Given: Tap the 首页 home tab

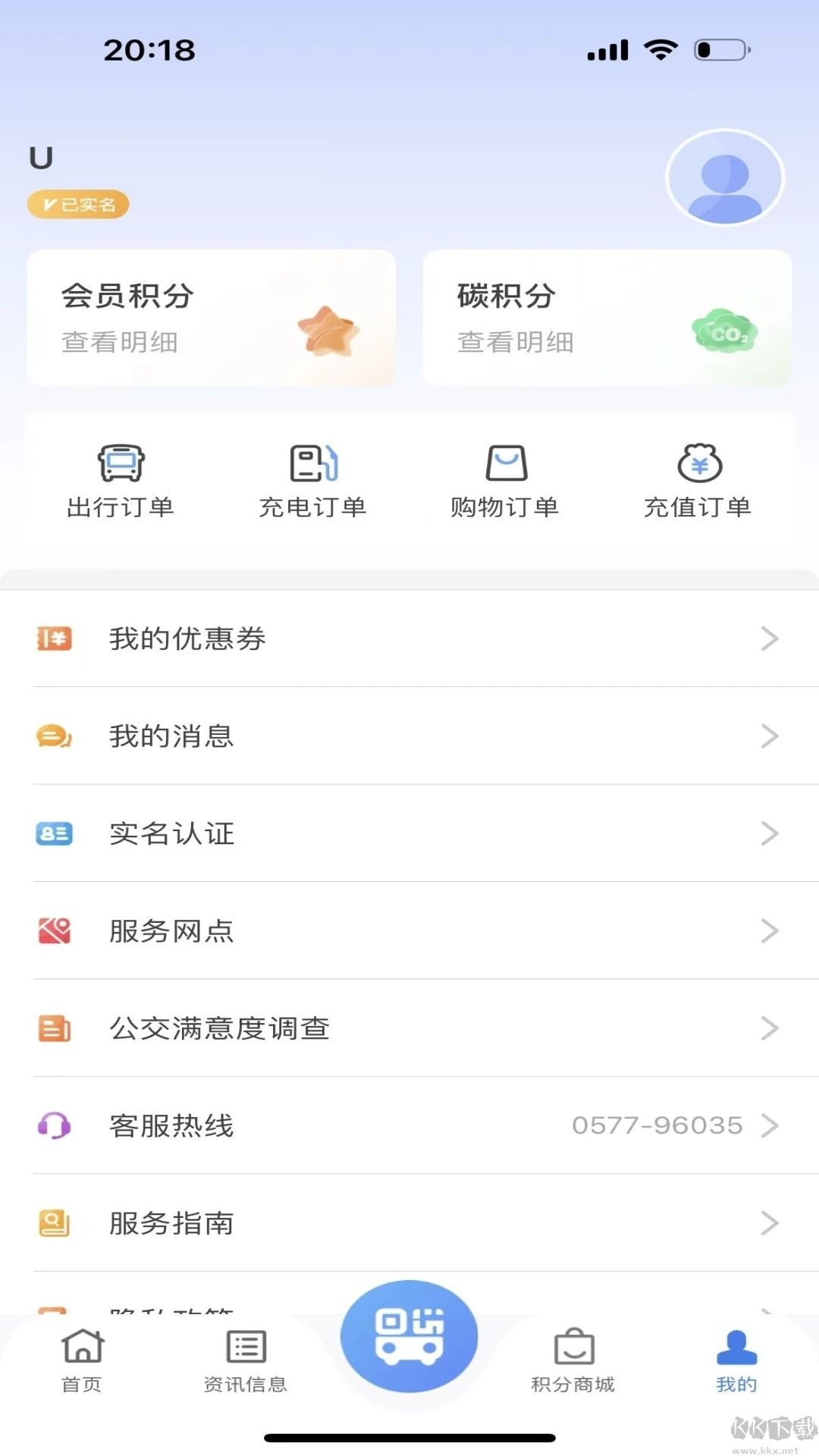Looking at the screenshot, I should pyautogui.click(x=81, y=1361).
